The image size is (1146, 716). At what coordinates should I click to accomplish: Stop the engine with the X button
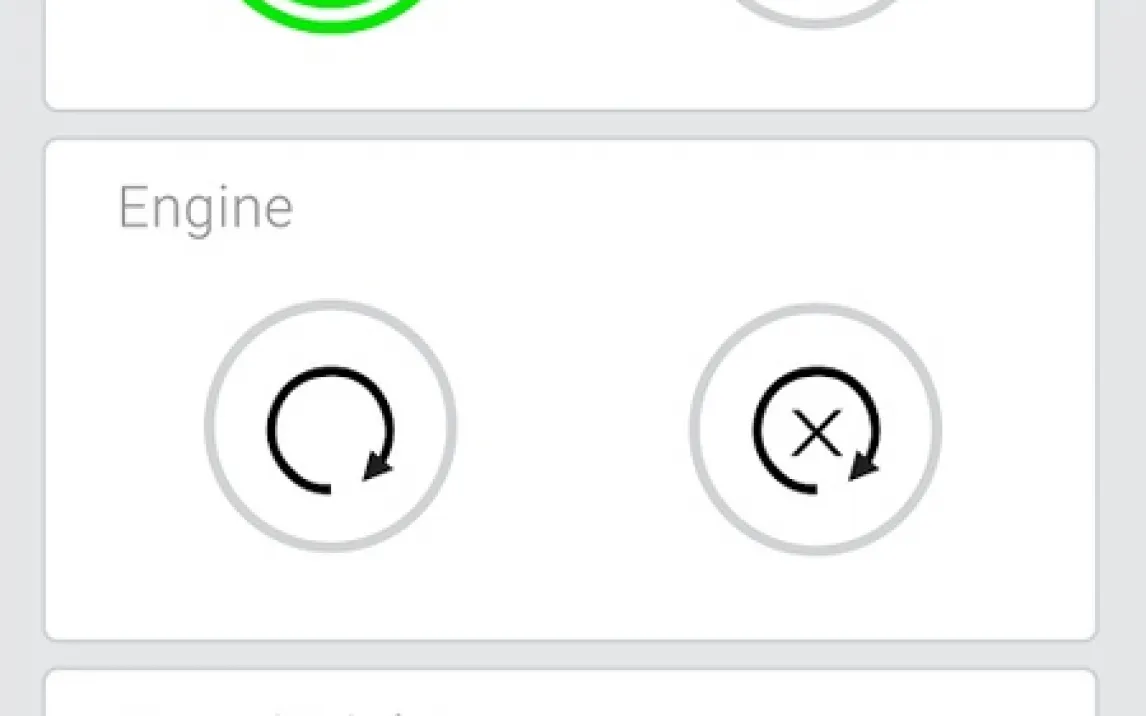pyautogui.click(x=815, y=429)
